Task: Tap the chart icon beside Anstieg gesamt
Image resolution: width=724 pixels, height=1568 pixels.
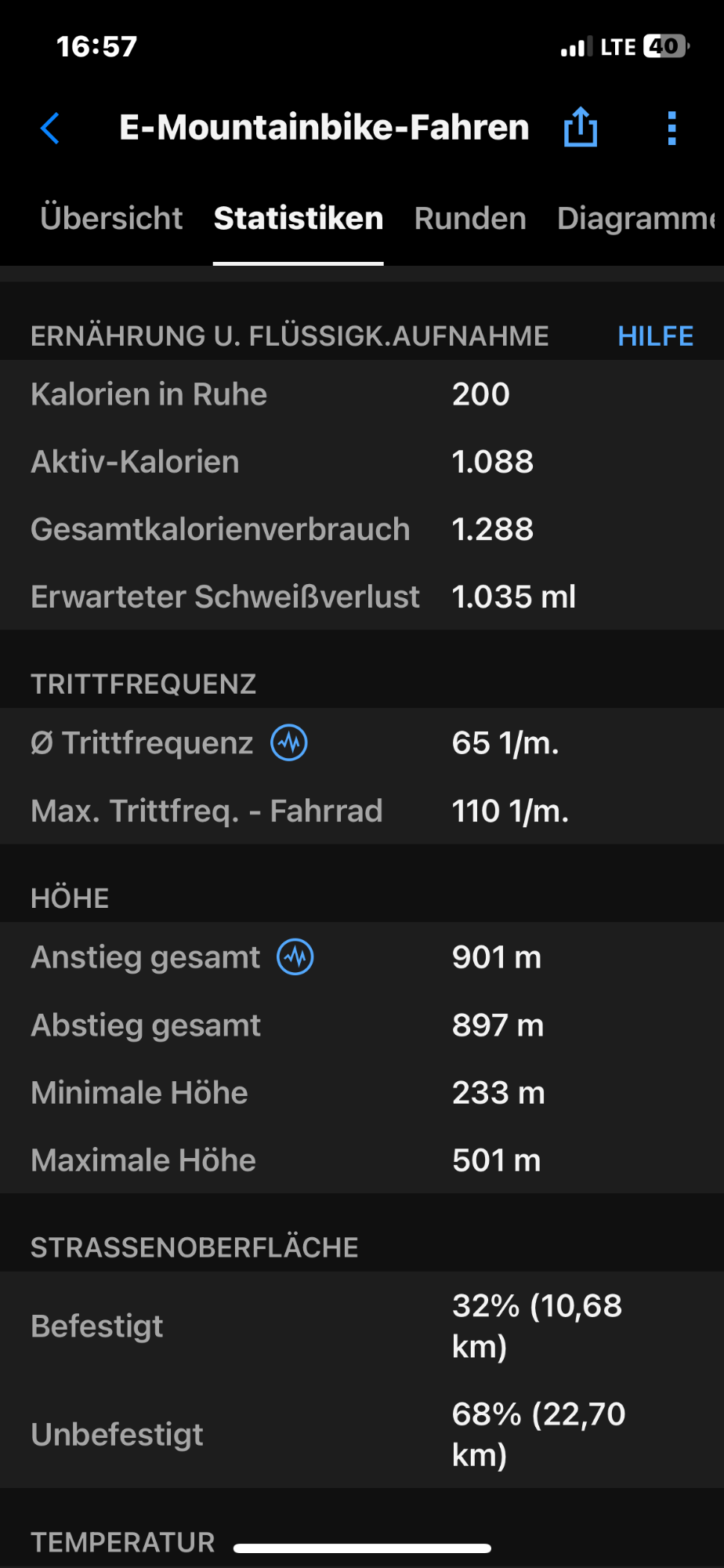Action: pos(295,957)
